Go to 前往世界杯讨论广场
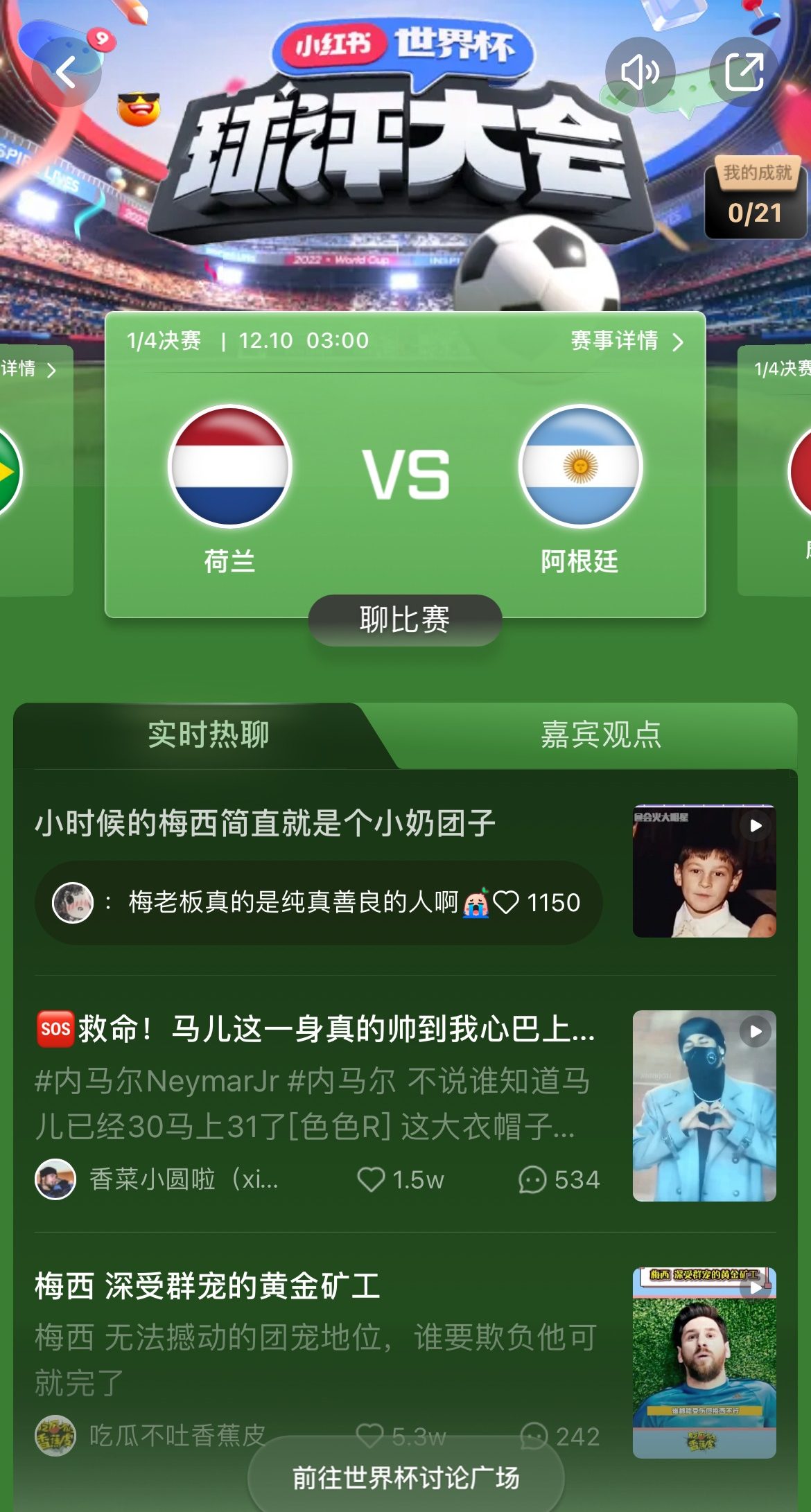Screen dimensions: 811x1512 coord(405,1477)
